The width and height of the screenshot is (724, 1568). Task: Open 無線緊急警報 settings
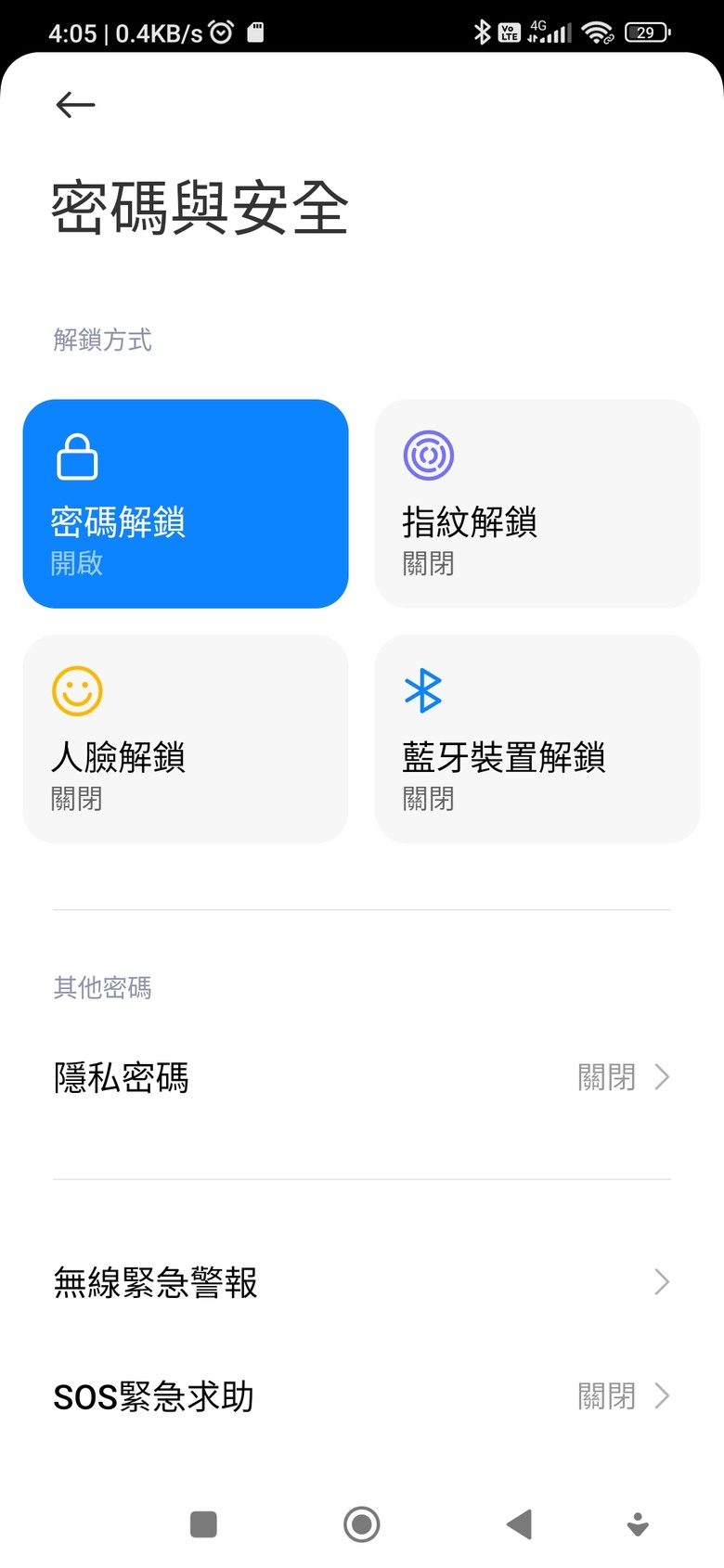point(362,1282)
